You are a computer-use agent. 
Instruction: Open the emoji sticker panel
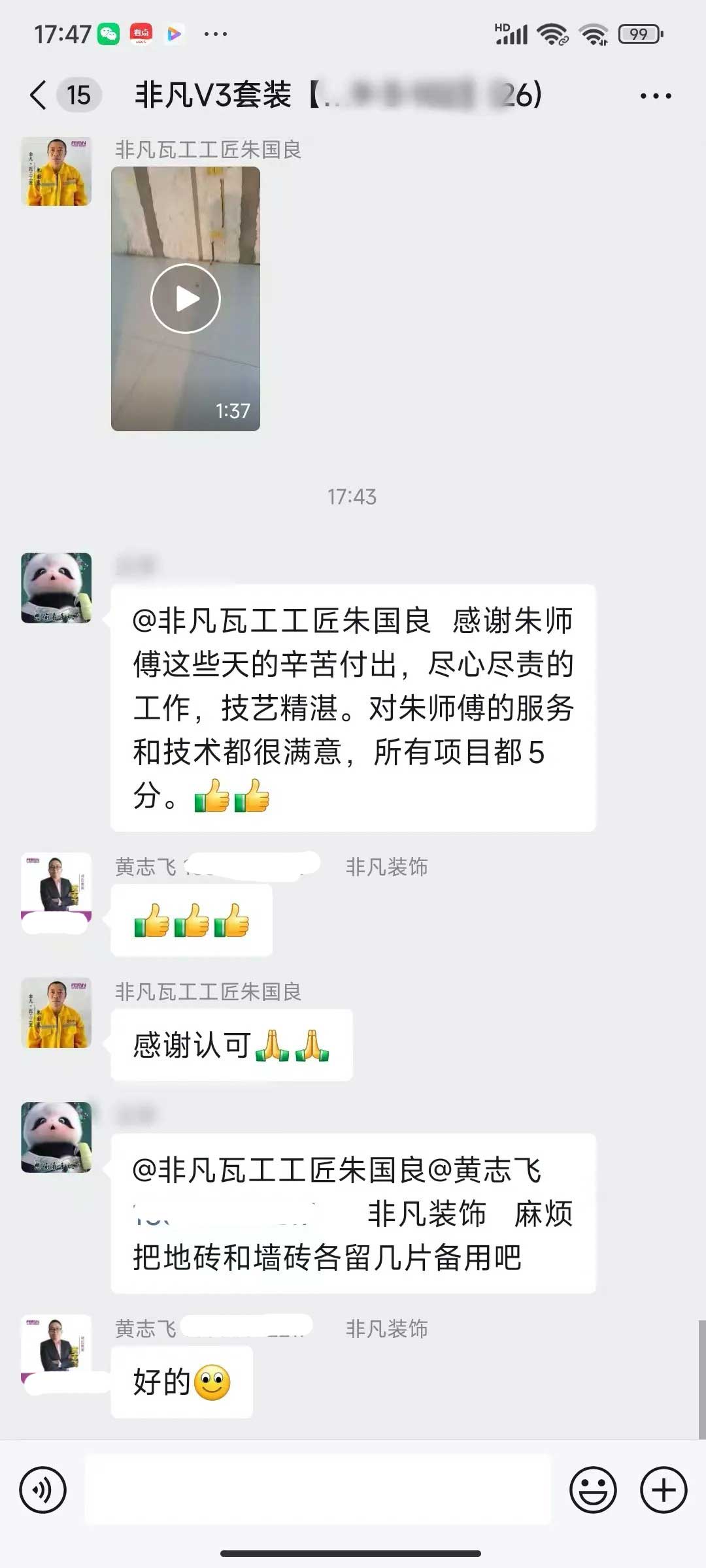[x=593, y=1490]
